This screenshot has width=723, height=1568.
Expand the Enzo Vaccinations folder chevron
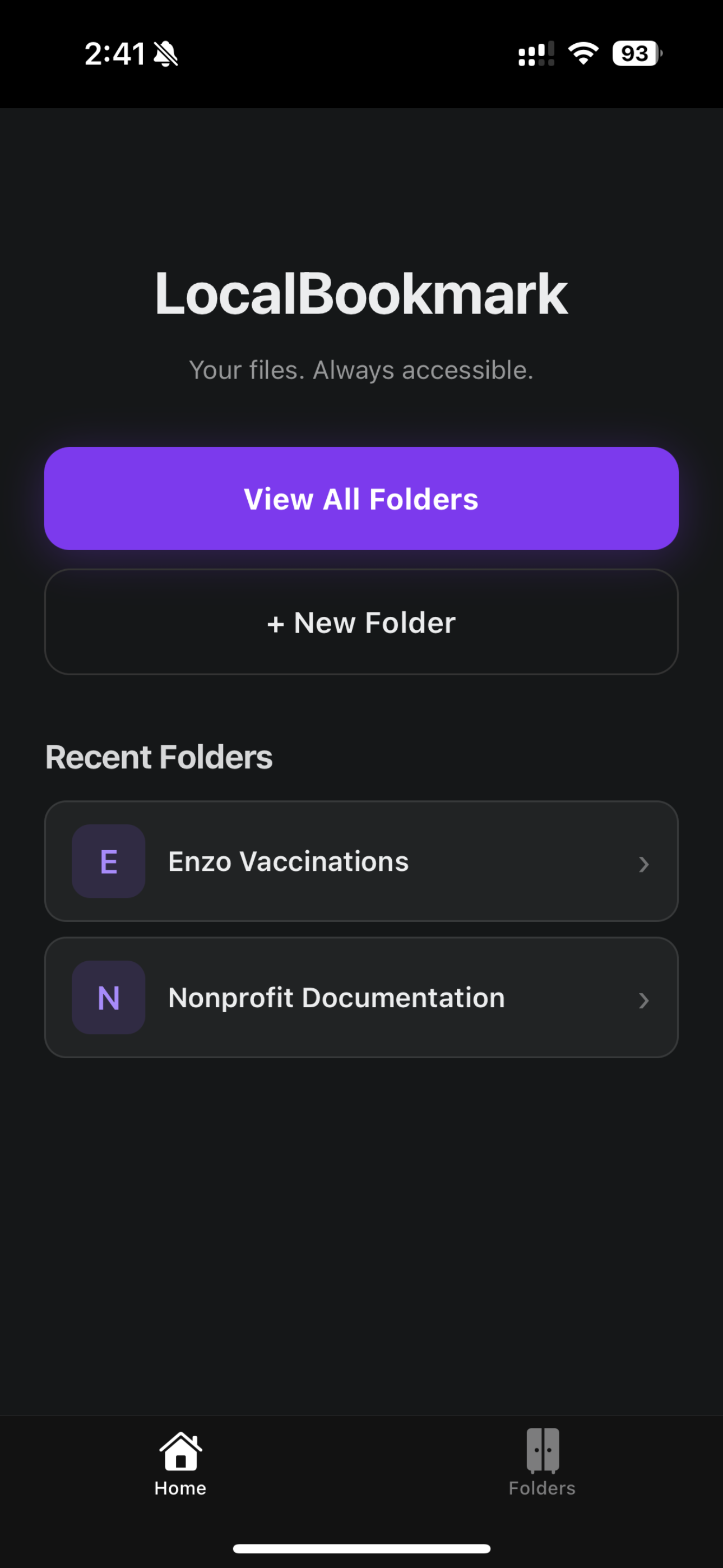point(645,864)
